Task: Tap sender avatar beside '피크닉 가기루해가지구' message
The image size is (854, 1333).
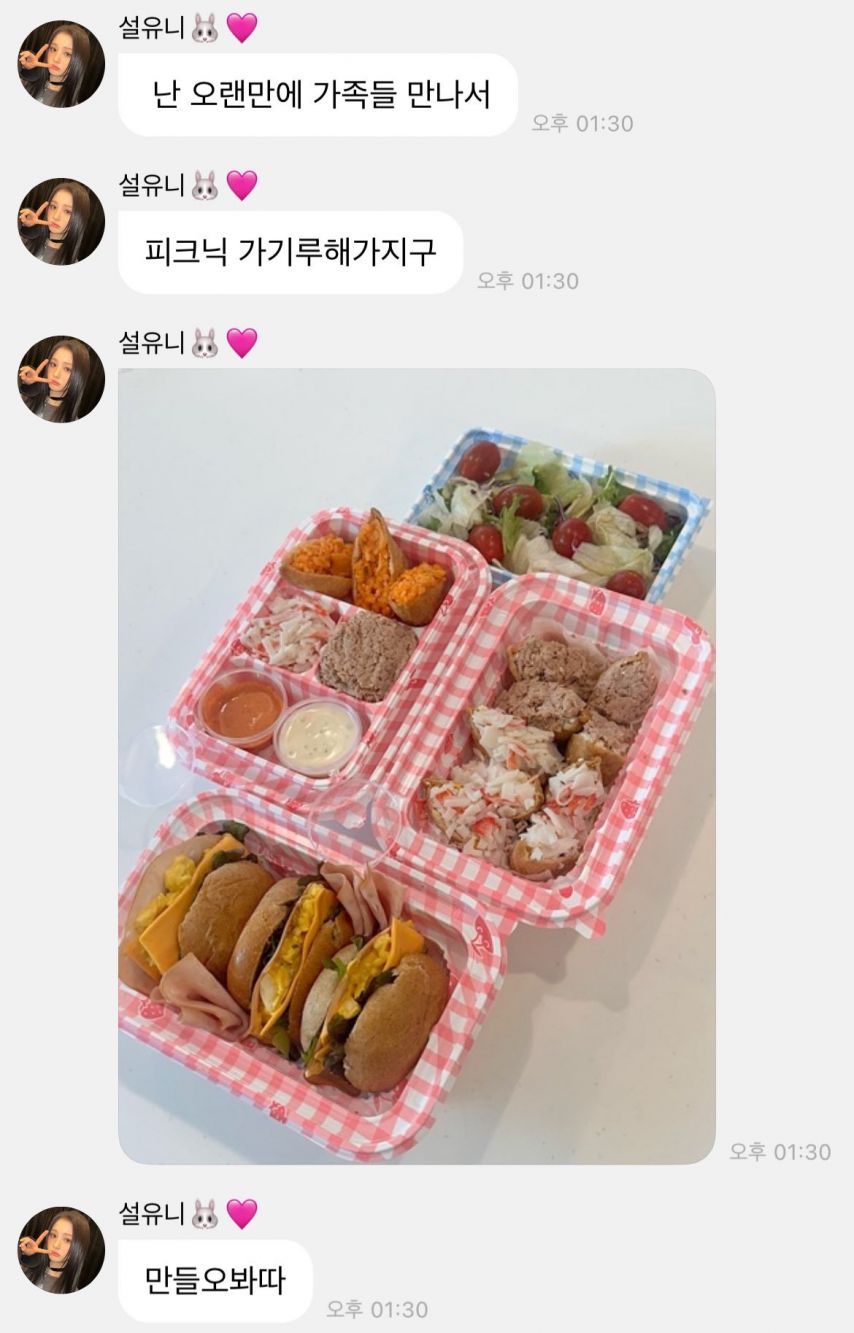Action: click(x=61, y=221)
